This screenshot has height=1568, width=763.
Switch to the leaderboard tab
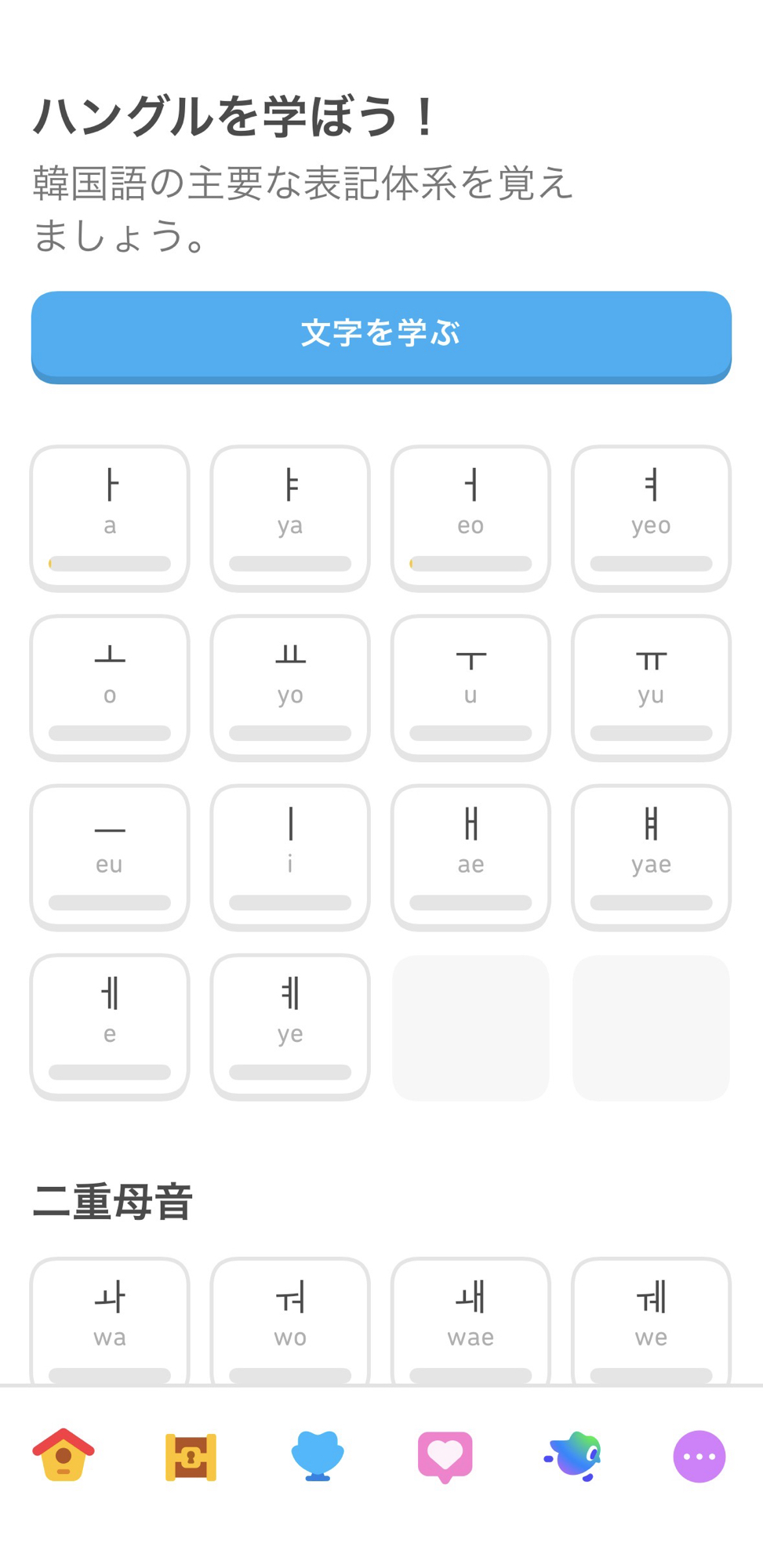coord(318,1456)
